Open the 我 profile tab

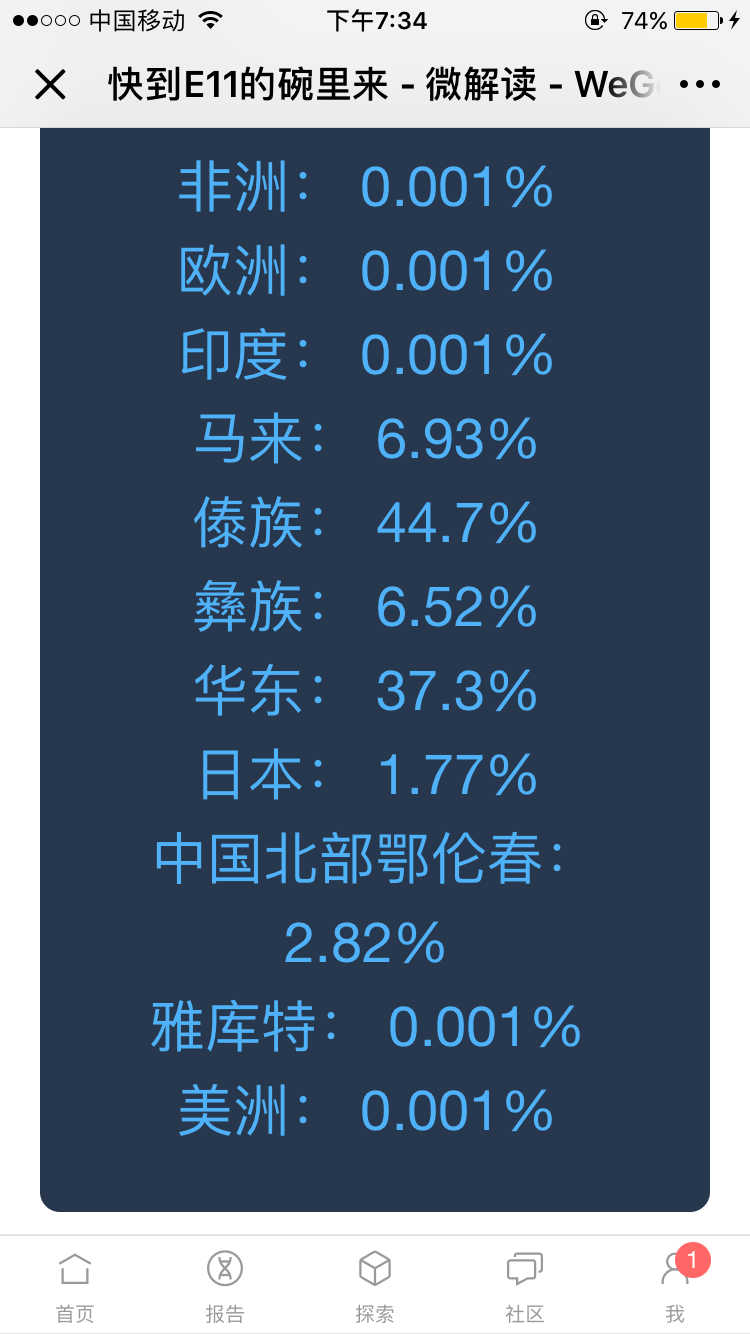pos(677,1286)
